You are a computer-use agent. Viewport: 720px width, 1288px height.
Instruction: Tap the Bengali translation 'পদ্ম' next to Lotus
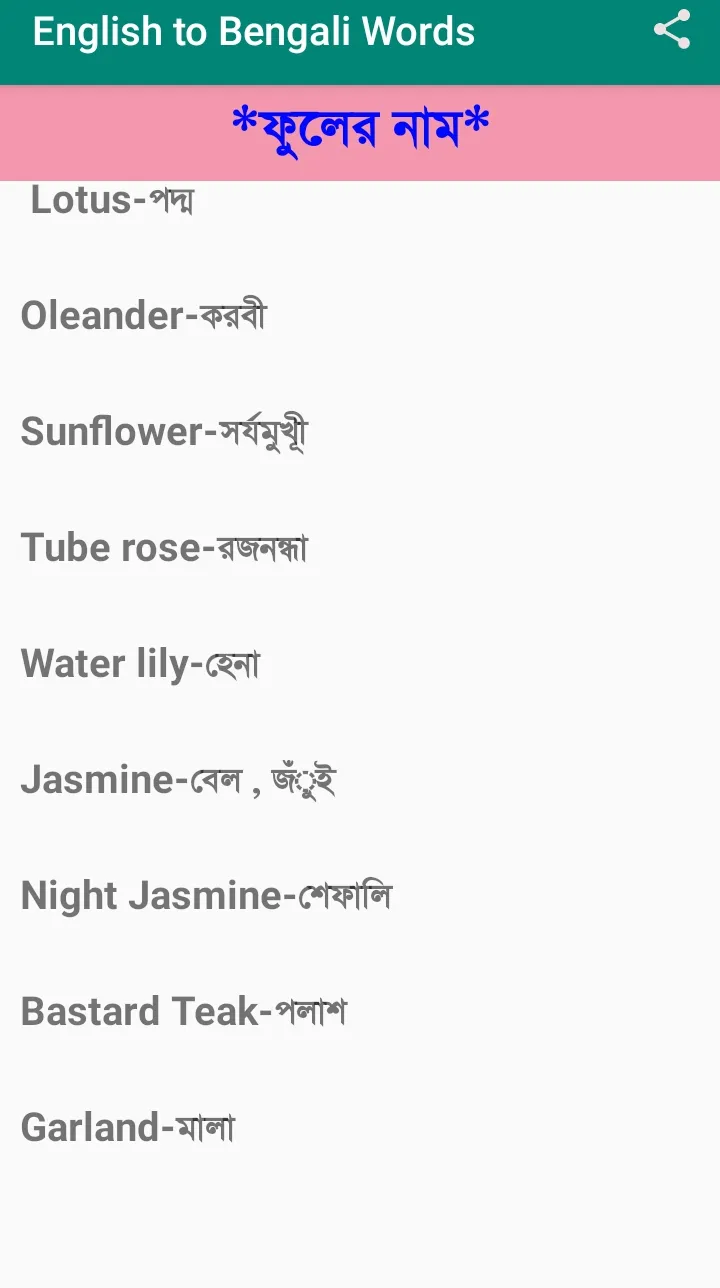click(172, 200)
